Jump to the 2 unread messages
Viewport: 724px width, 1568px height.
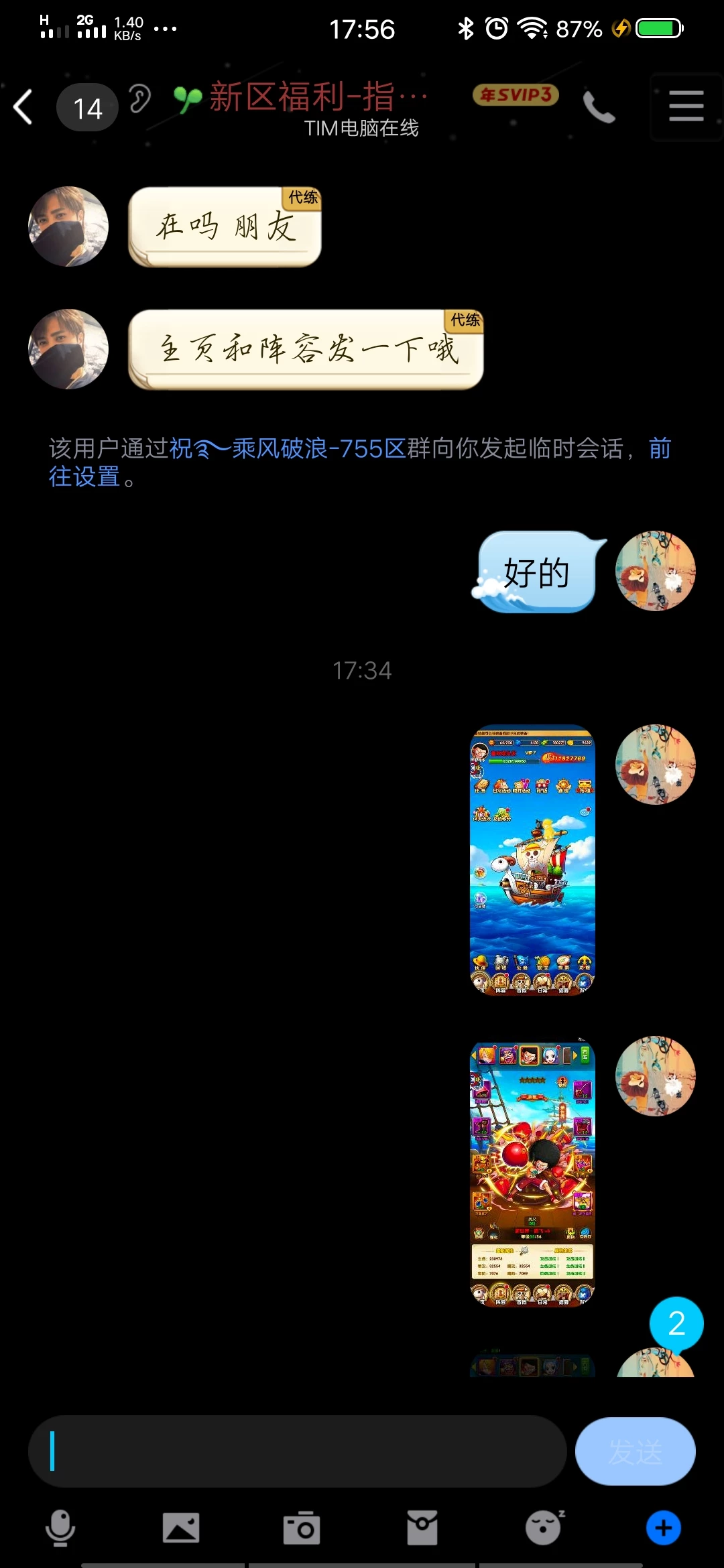pos(676,1323)
